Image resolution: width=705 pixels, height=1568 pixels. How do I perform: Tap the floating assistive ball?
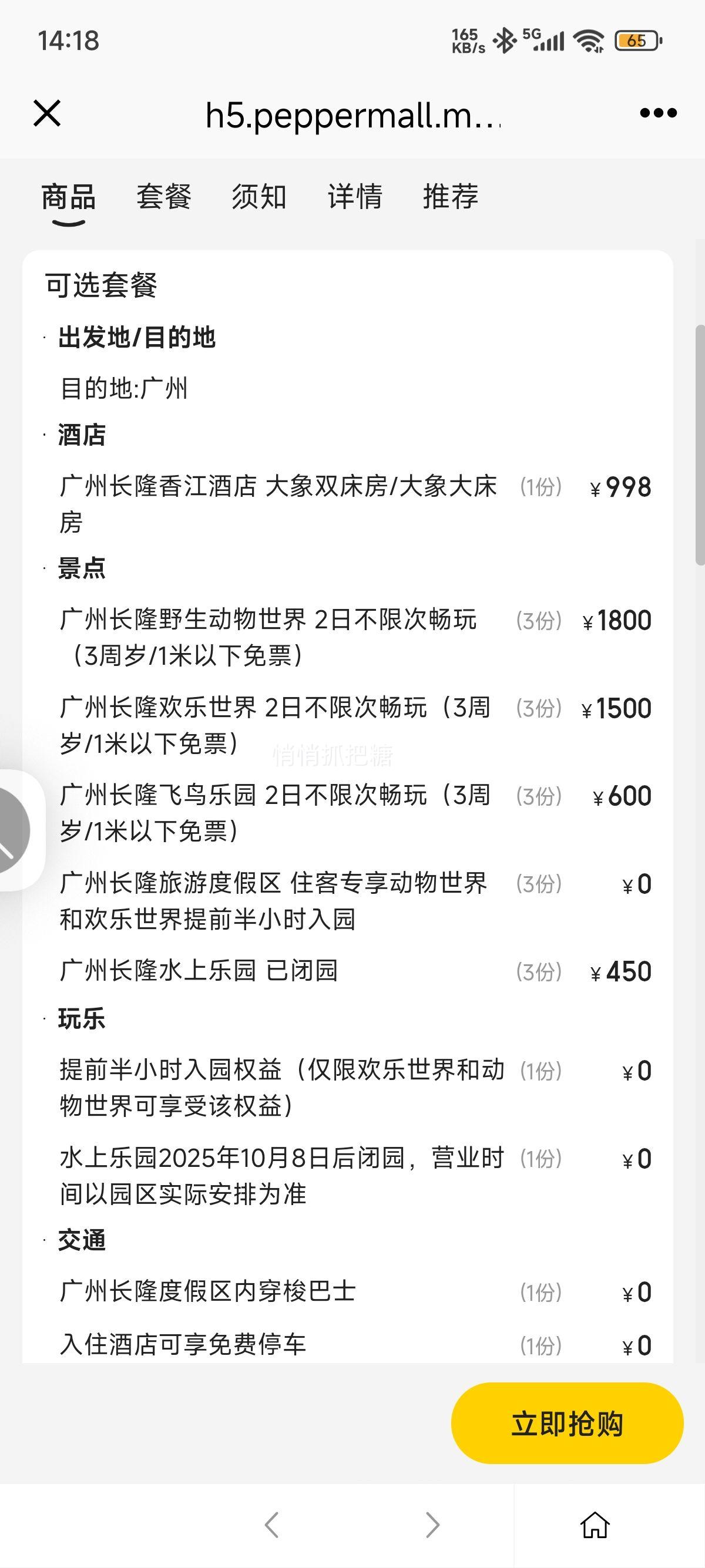click(14, 830)
